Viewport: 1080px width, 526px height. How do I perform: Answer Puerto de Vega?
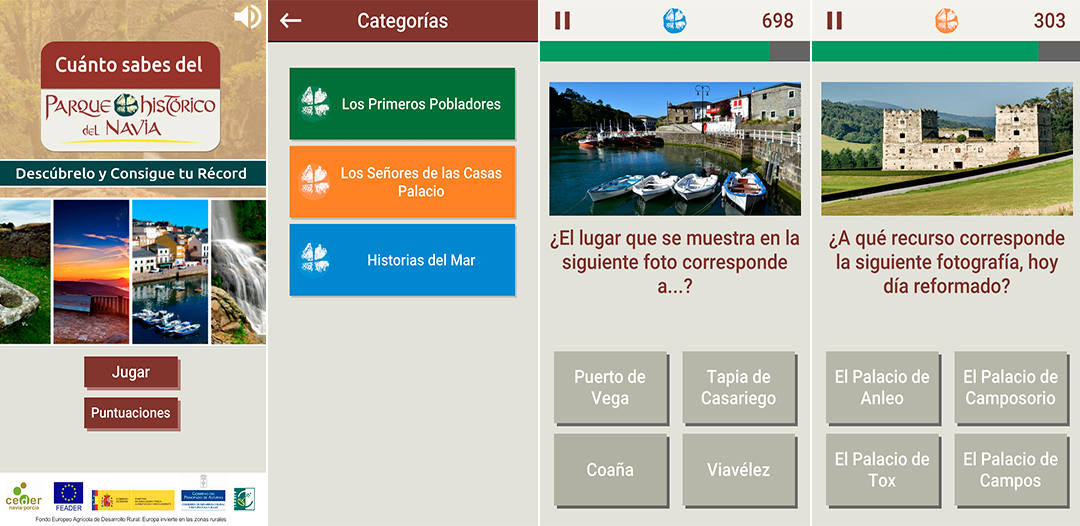coord(610,388)
